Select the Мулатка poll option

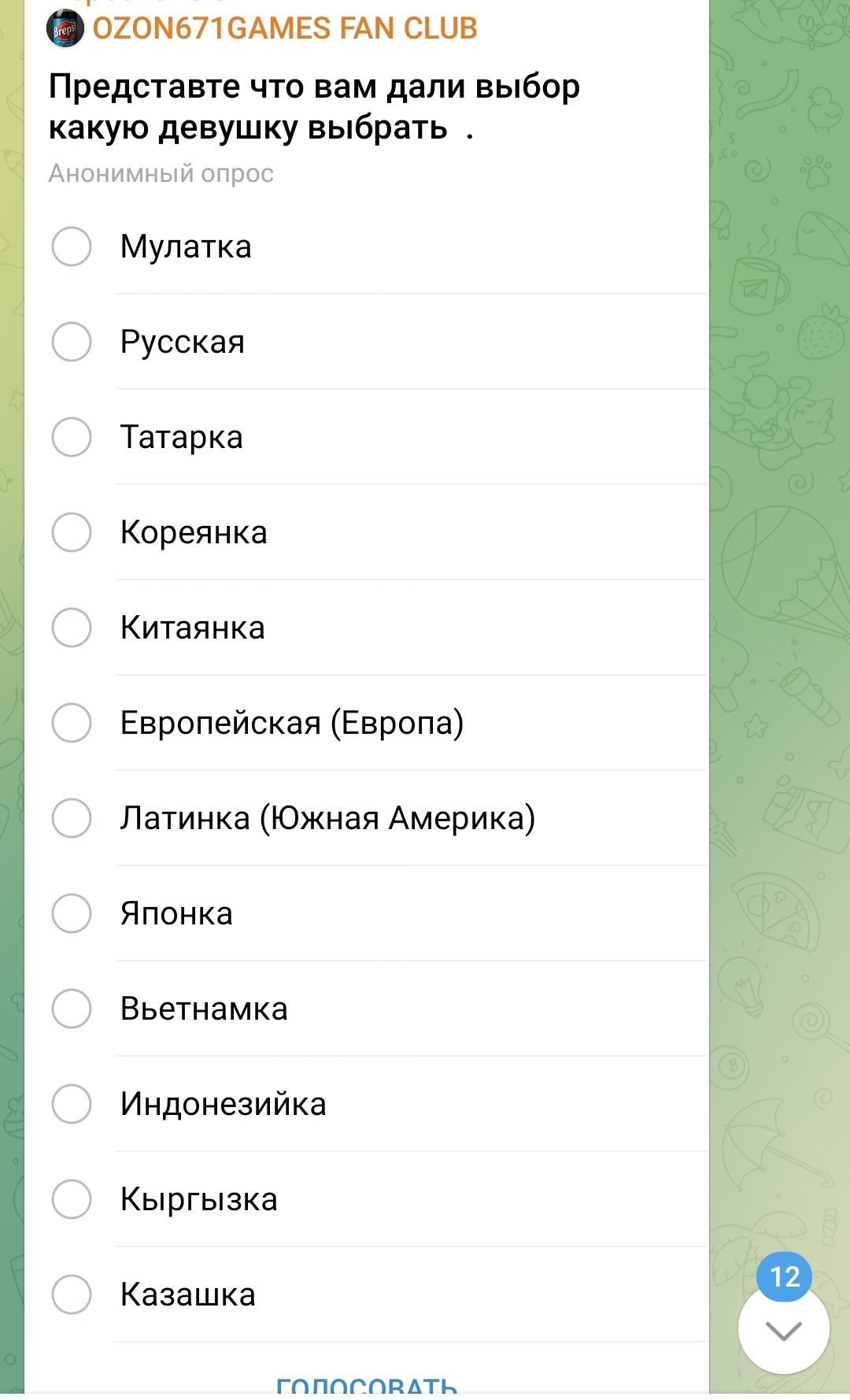point(72,246)
